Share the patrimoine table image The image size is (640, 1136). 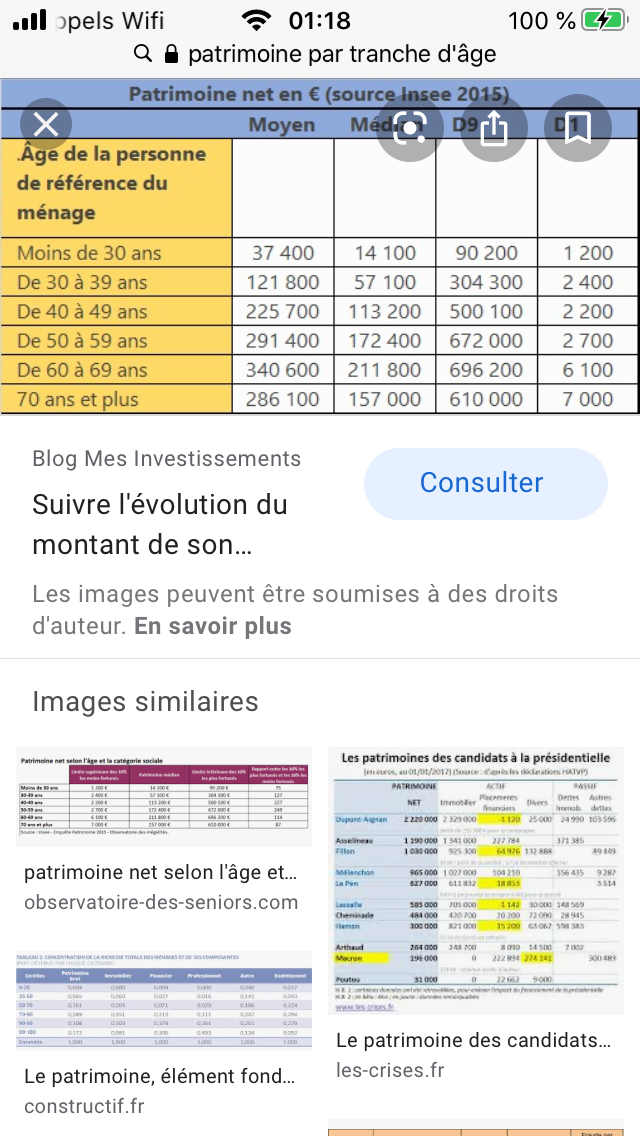click(x=494, y=126)
